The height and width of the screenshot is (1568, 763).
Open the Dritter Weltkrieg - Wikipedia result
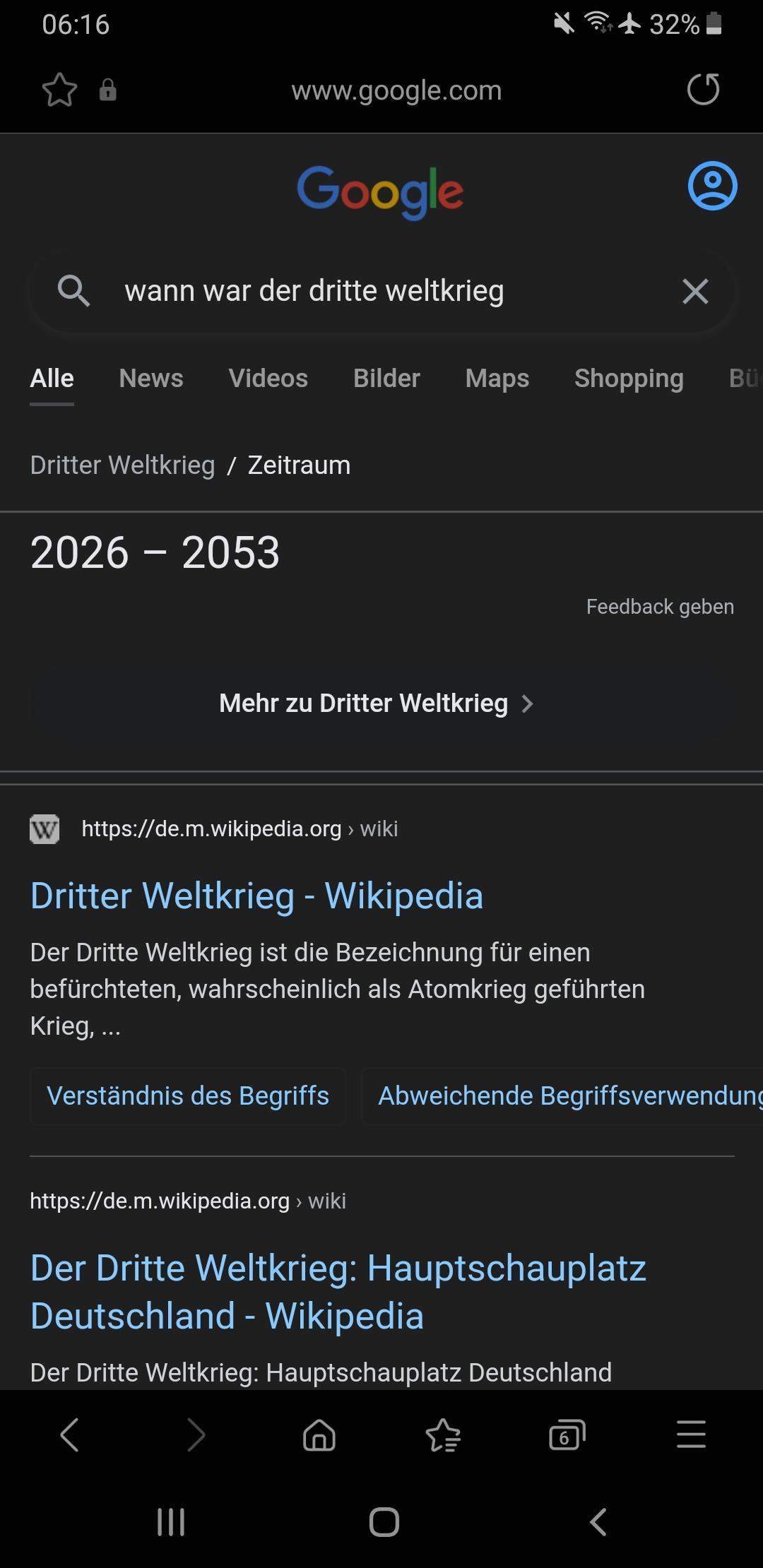pyautogui.click(x=256, y=896)
